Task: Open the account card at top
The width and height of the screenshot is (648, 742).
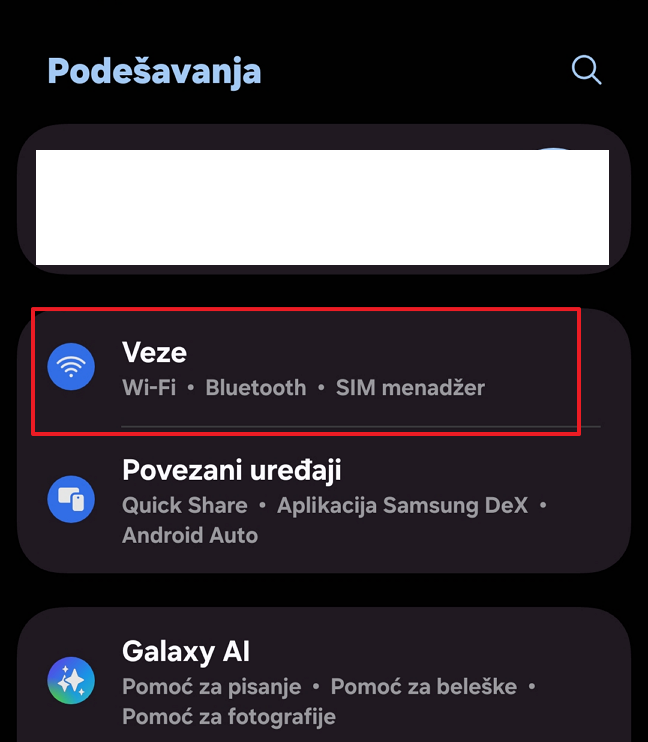Action: (x=323, y=208)
